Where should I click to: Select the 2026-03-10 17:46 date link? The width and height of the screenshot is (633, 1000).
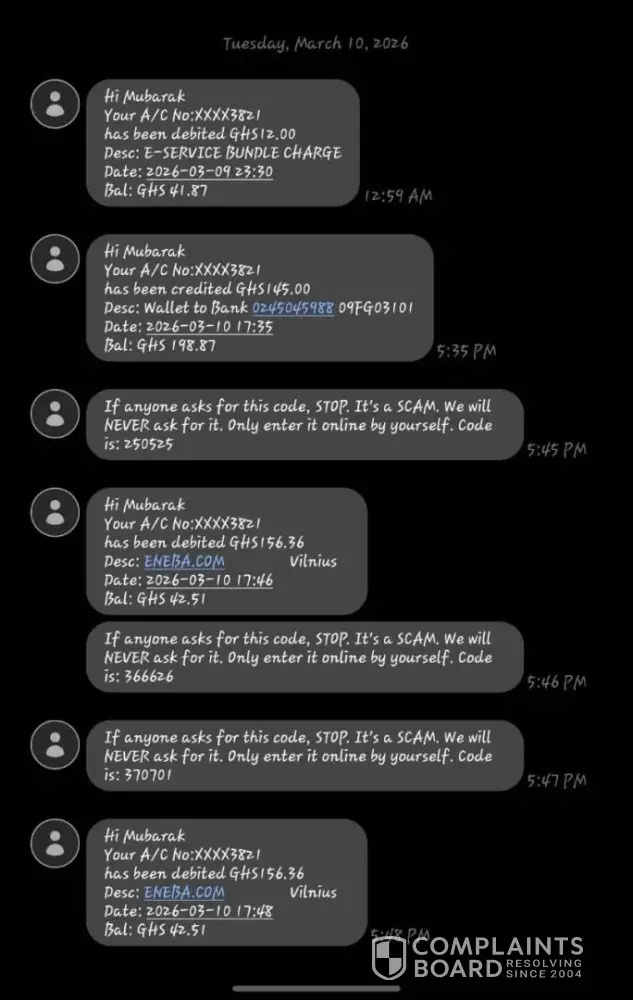click(209, 580)
